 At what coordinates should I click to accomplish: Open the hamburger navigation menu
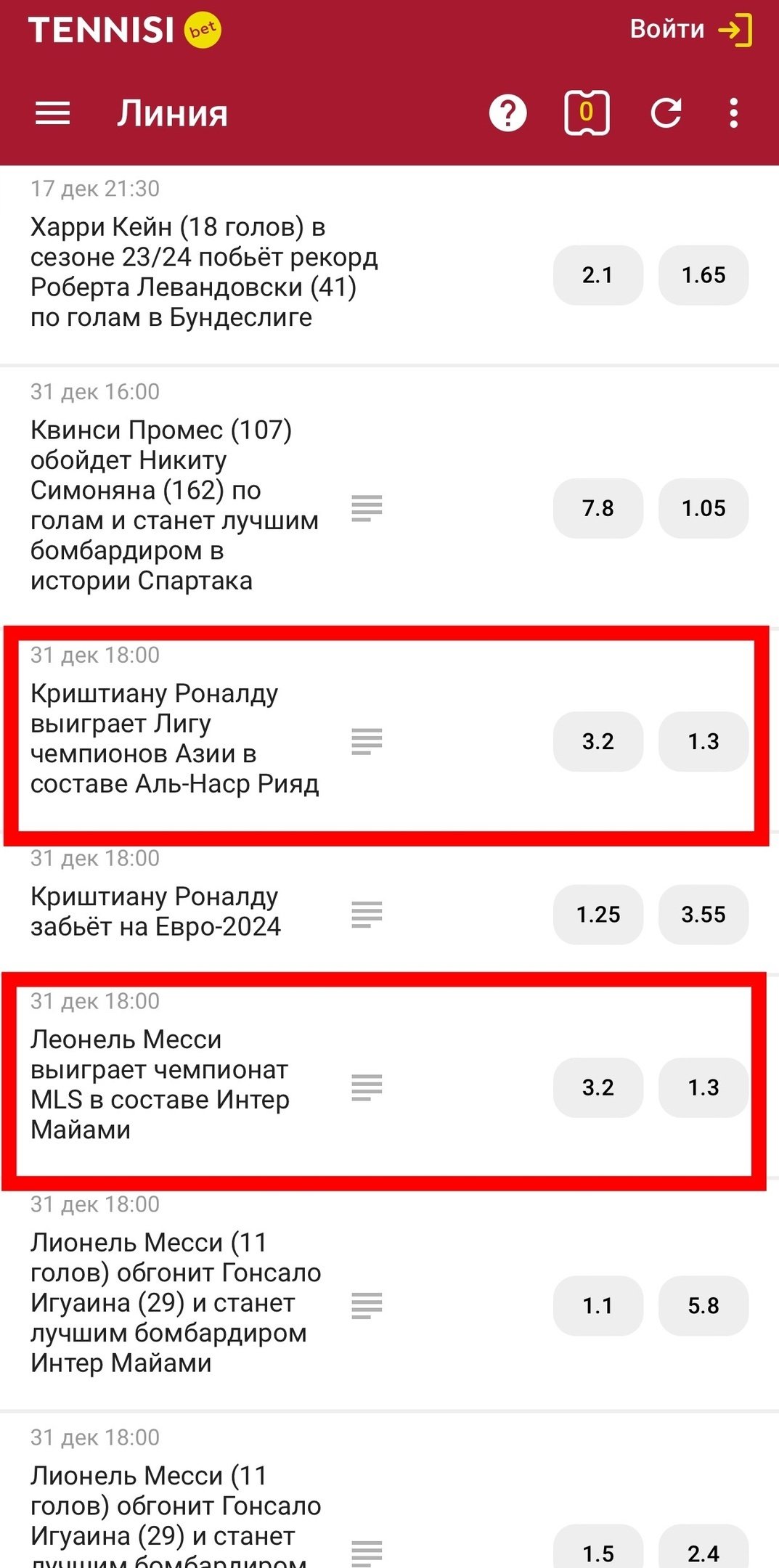pyautogui.click(x=53, y=114)
